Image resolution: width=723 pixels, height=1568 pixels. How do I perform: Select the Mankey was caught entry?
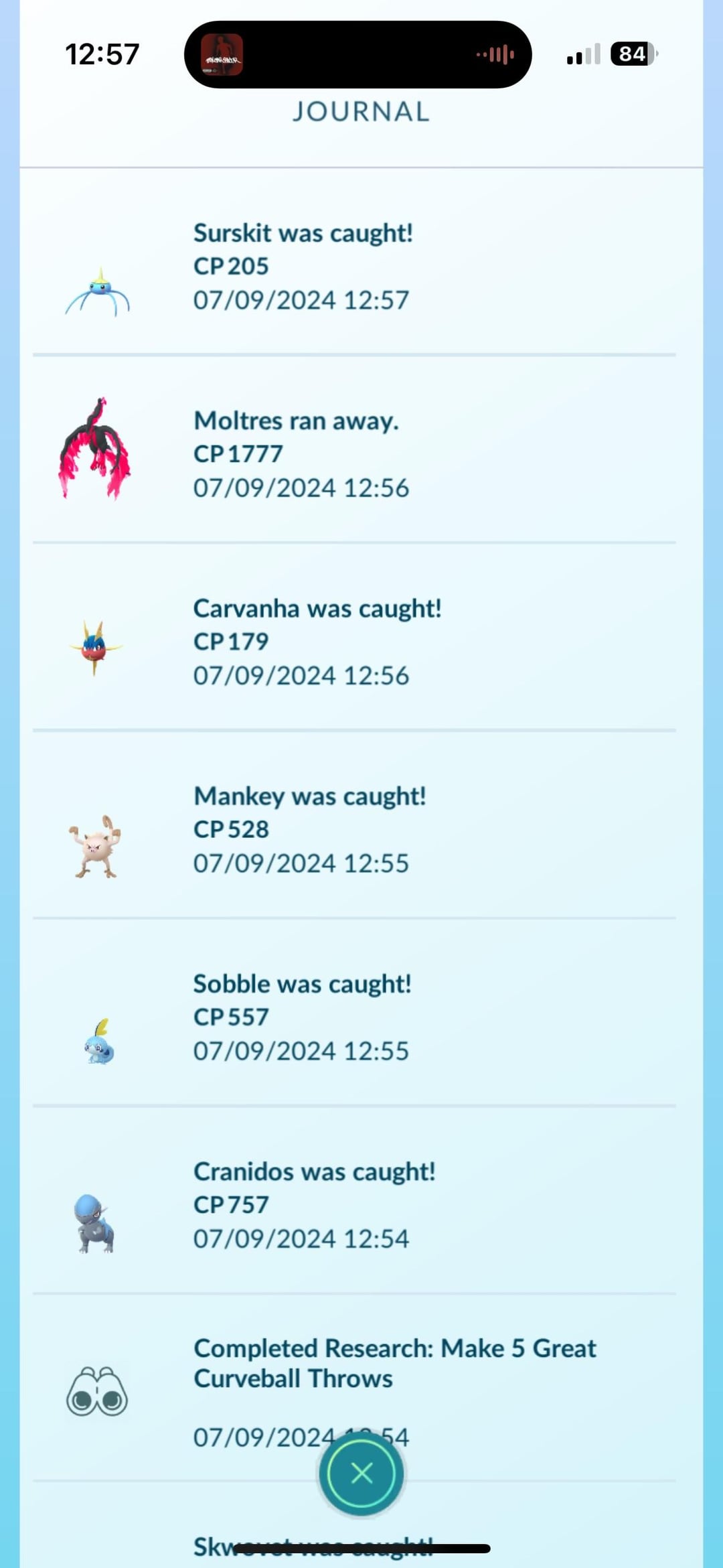tap(309, 829)
